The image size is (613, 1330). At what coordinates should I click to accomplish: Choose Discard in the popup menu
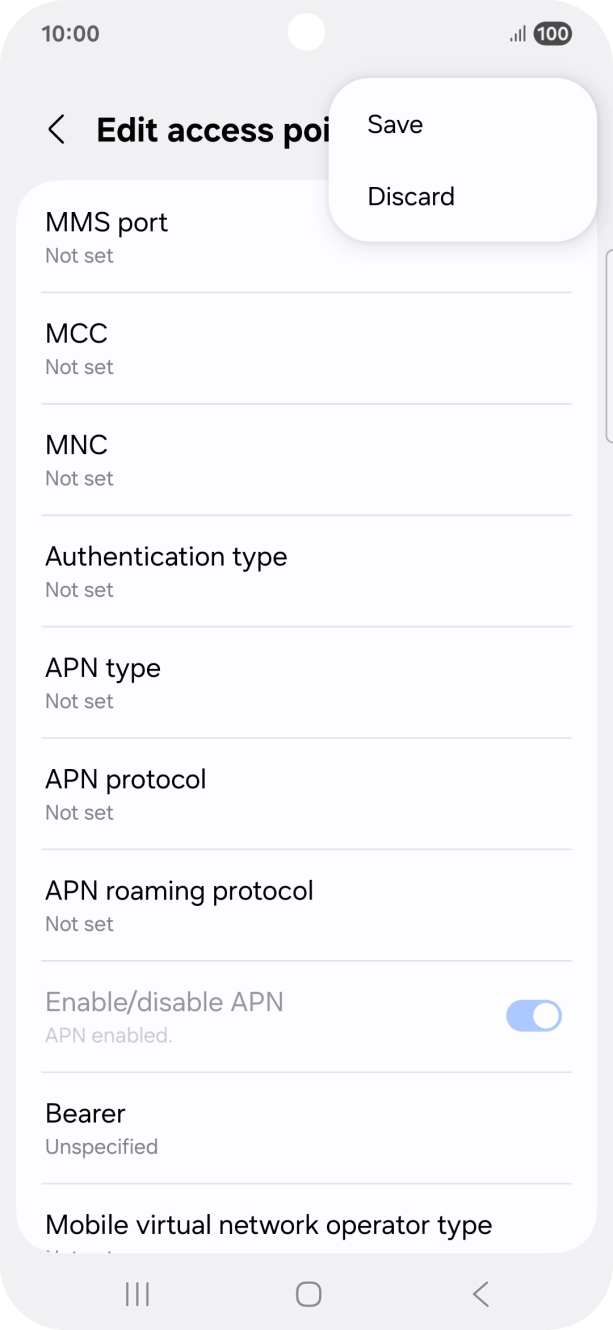pos(411,197)
